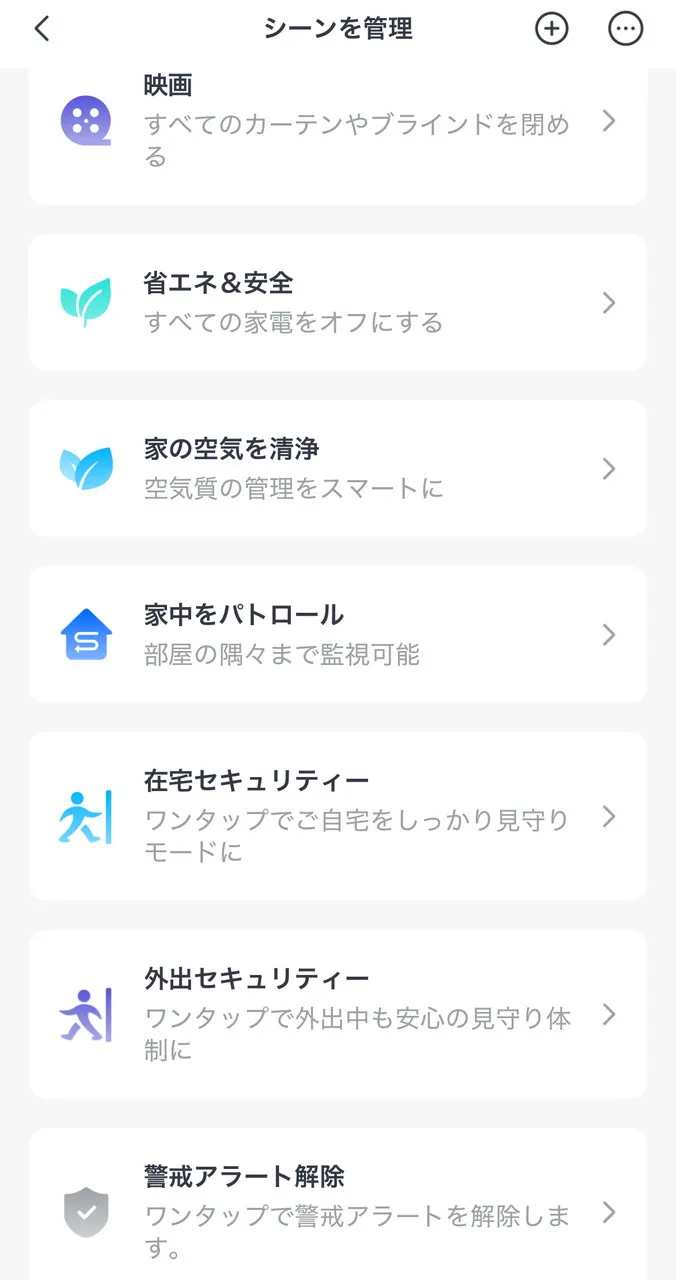676x1280 pixels.
Task: Open the three-dot overflow menu
Action: coord(626,29)
